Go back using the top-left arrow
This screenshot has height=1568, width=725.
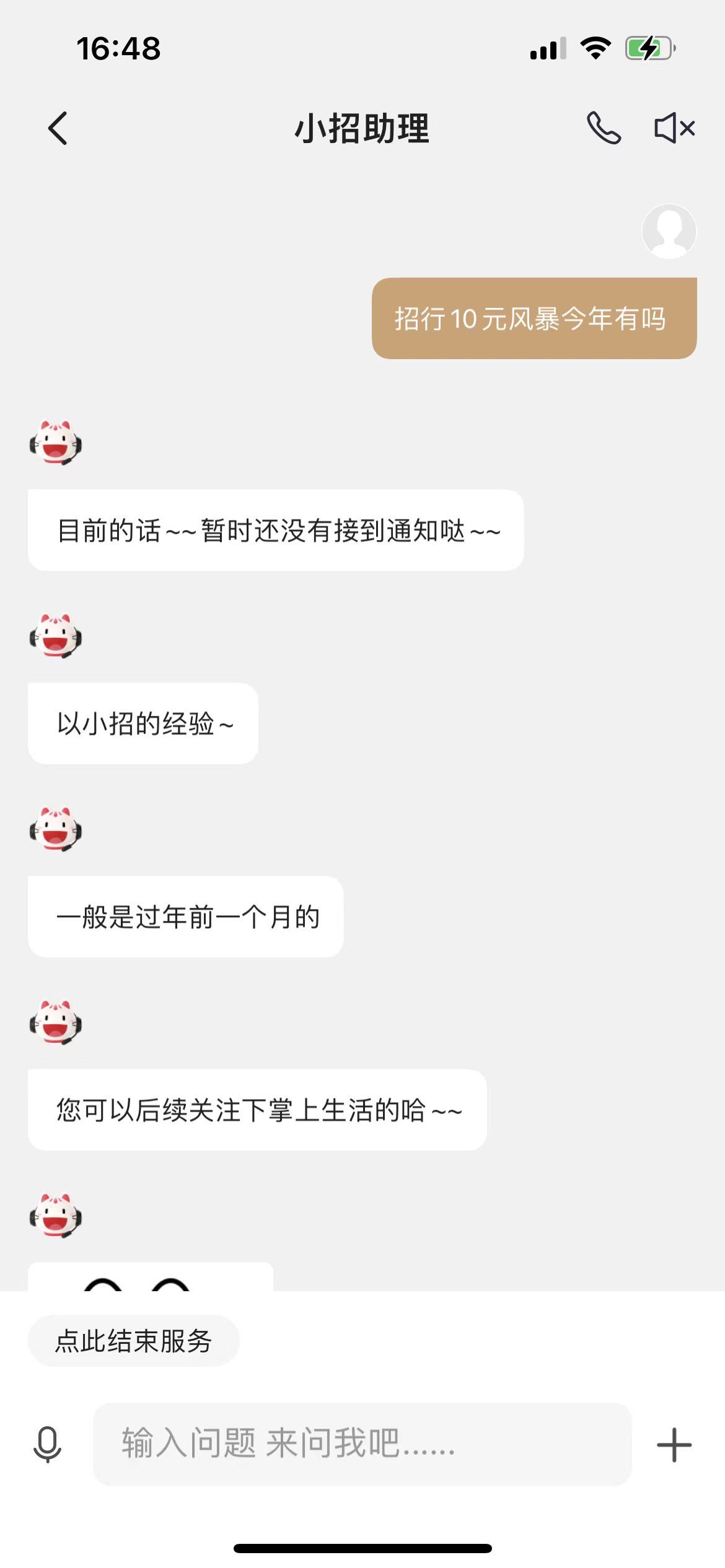[x=58, y=129]
